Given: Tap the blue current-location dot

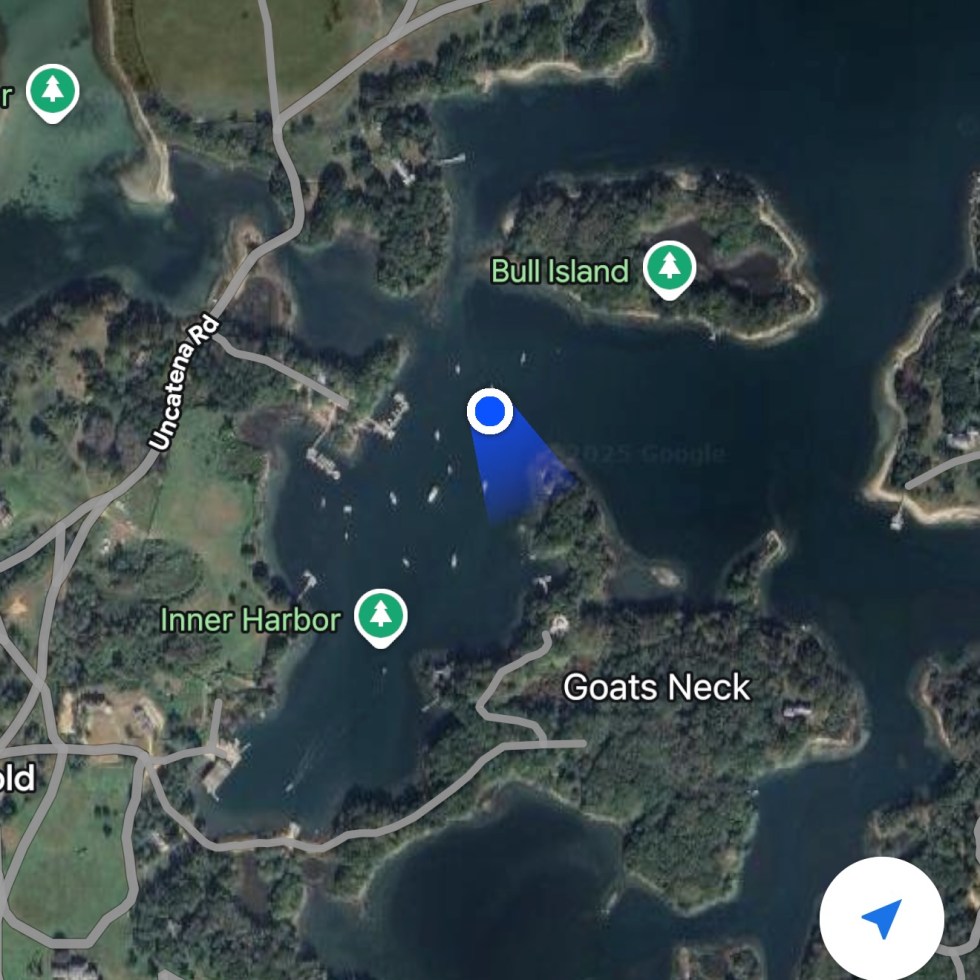Looking at the screenshot, I should tap(490, 411).
